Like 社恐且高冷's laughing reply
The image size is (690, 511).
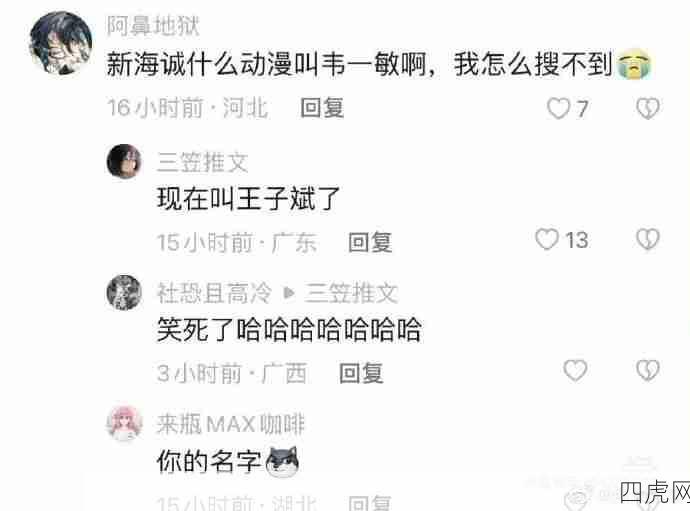click(x=575, y=371)
